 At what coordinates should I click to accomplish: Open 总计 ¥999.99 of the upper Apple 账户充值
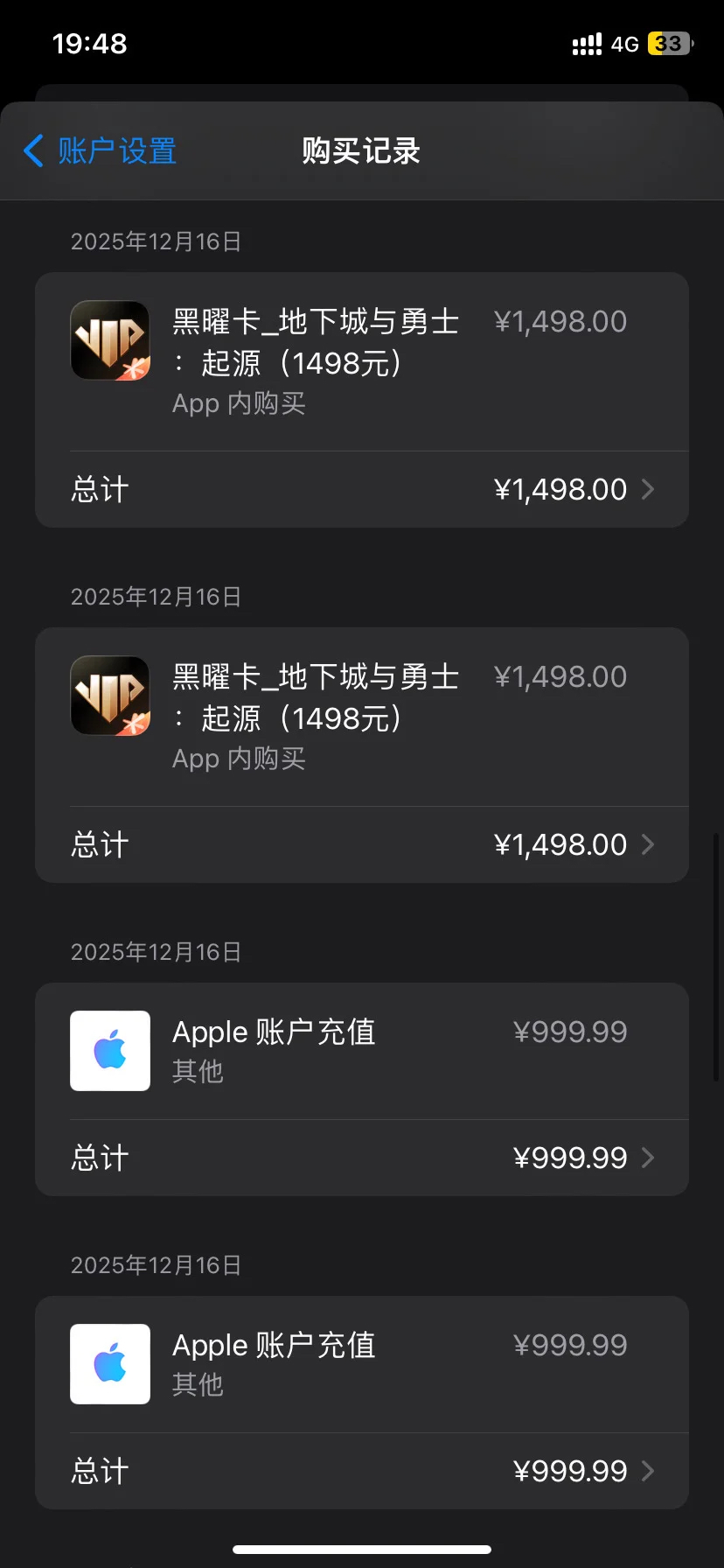pyautogui.click(x=362, y=1158)
